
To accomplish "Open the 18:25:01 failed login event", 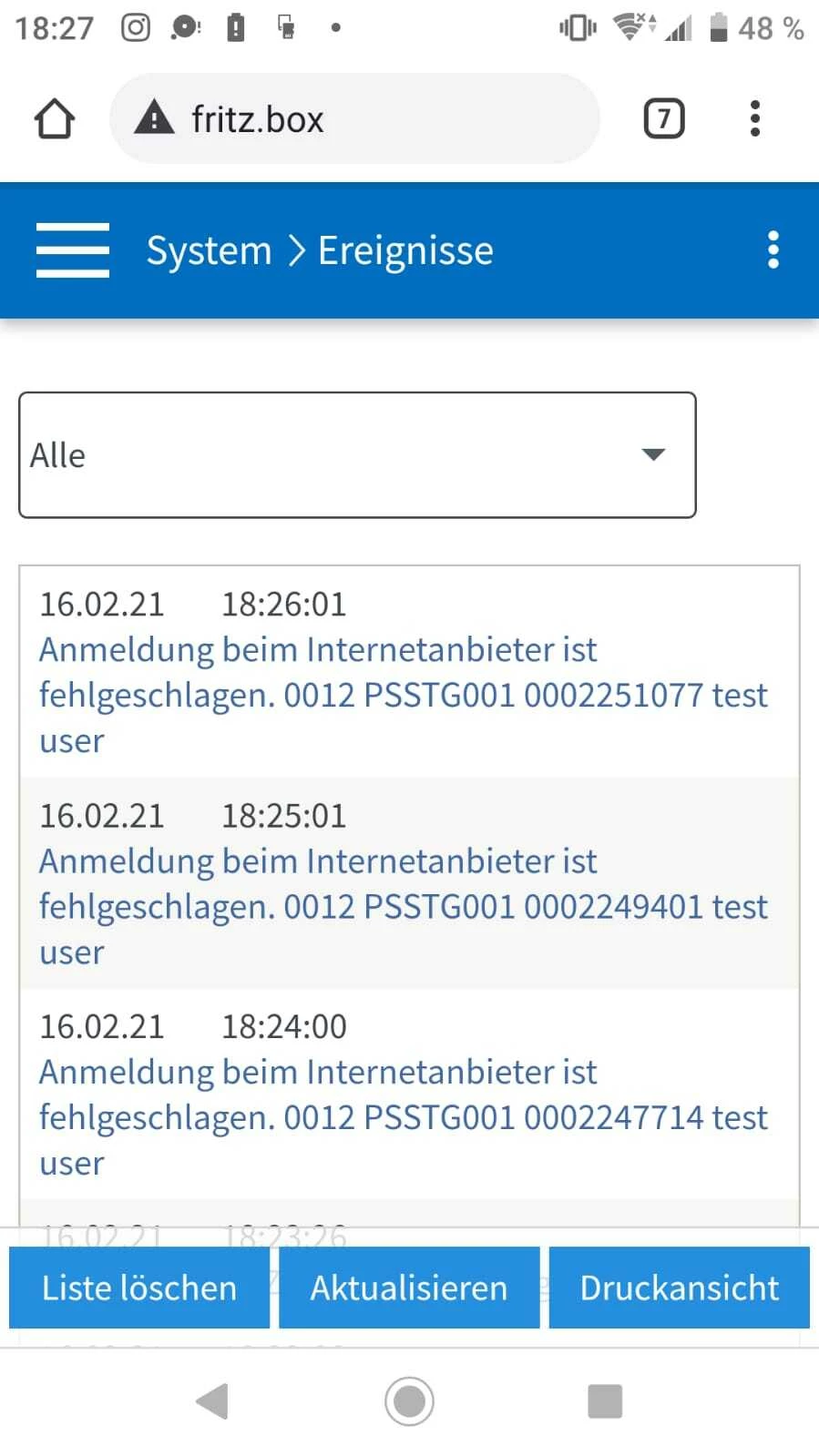I will click(403, 906).
